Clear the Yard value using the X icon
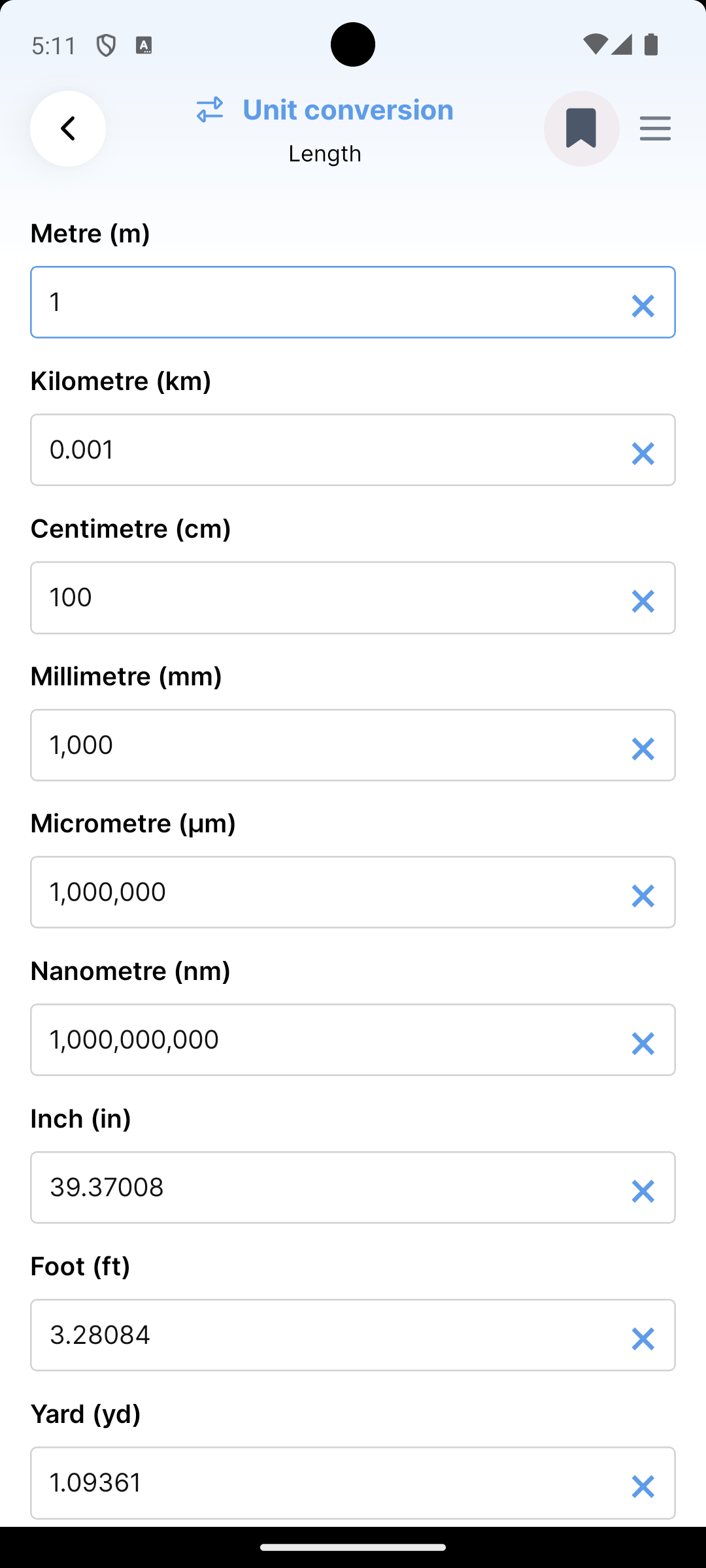 click(x=643, y=1487)
